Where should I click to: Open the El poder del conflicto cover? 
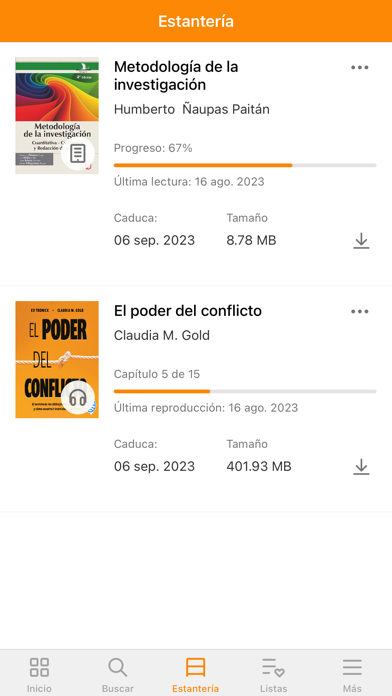pyautogui.click(x=57, y=360)
